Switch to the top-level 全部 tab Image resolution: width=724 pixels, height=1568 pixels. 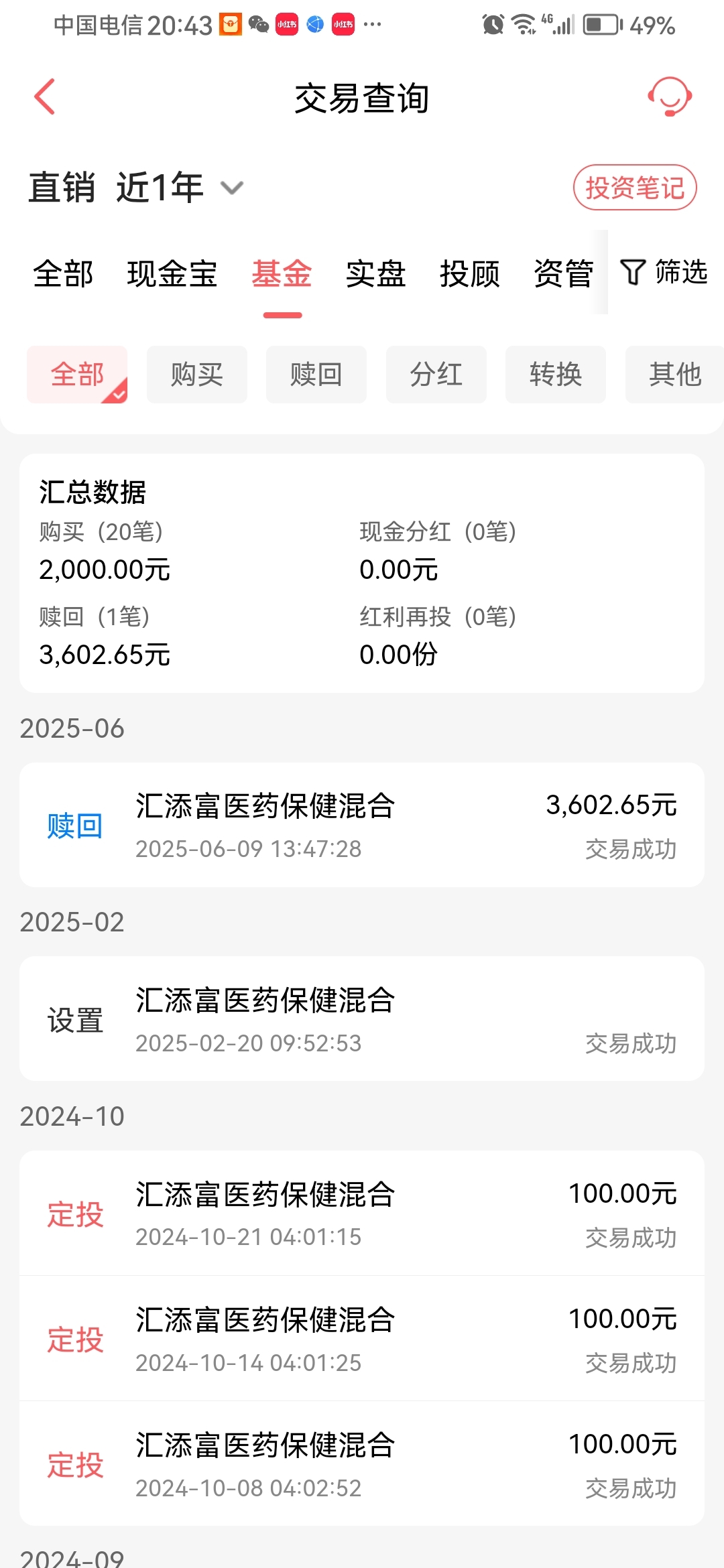64,274
